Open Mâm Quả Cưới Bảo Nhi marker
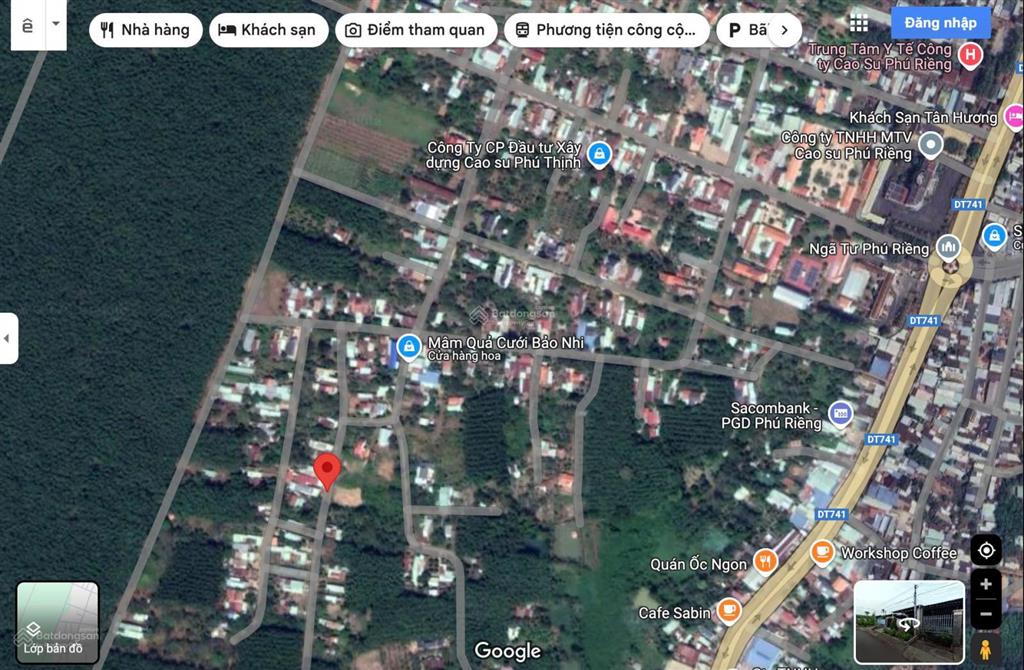The width and height of the screenshot is (1024, 670). point(408,347)
